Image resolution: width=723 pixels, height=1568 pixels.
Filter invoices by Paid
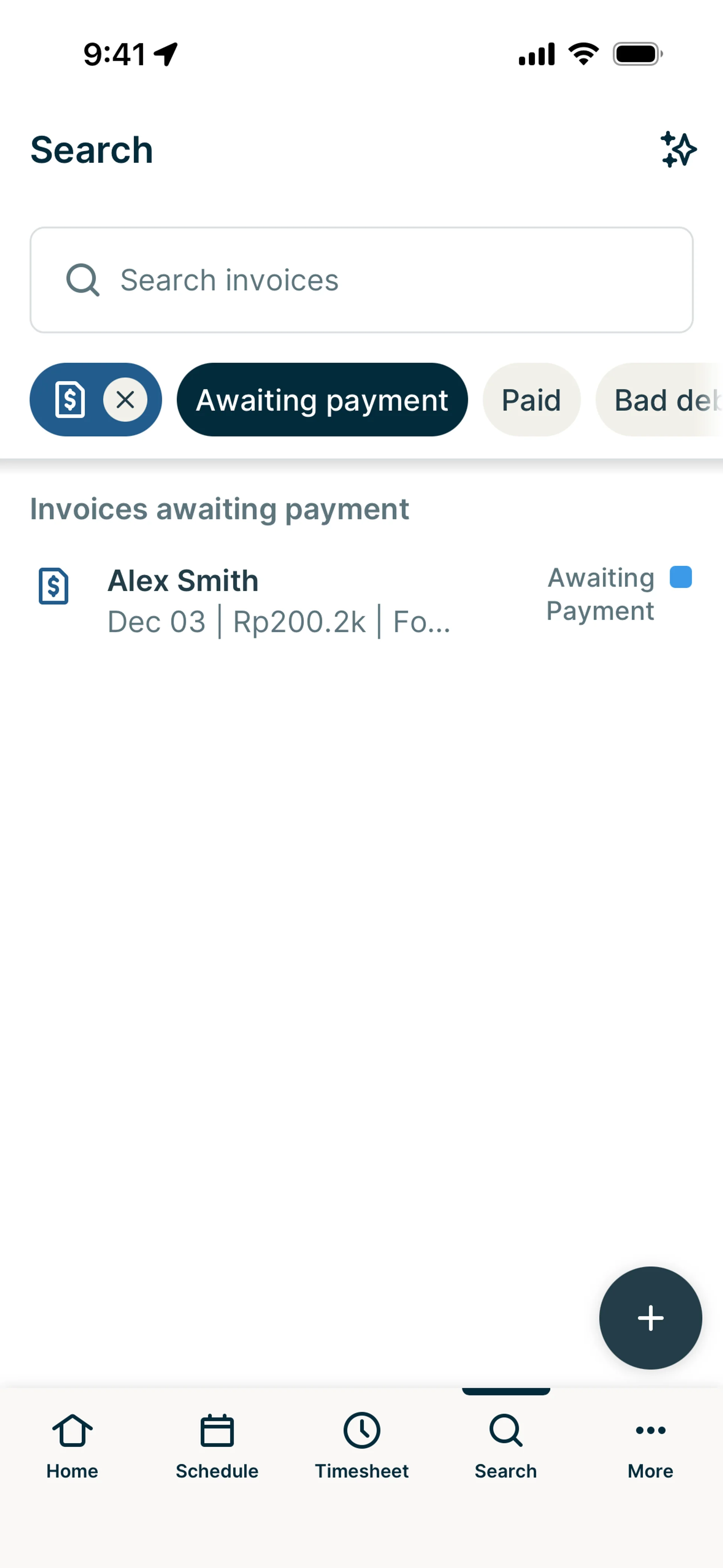(531, 400)
